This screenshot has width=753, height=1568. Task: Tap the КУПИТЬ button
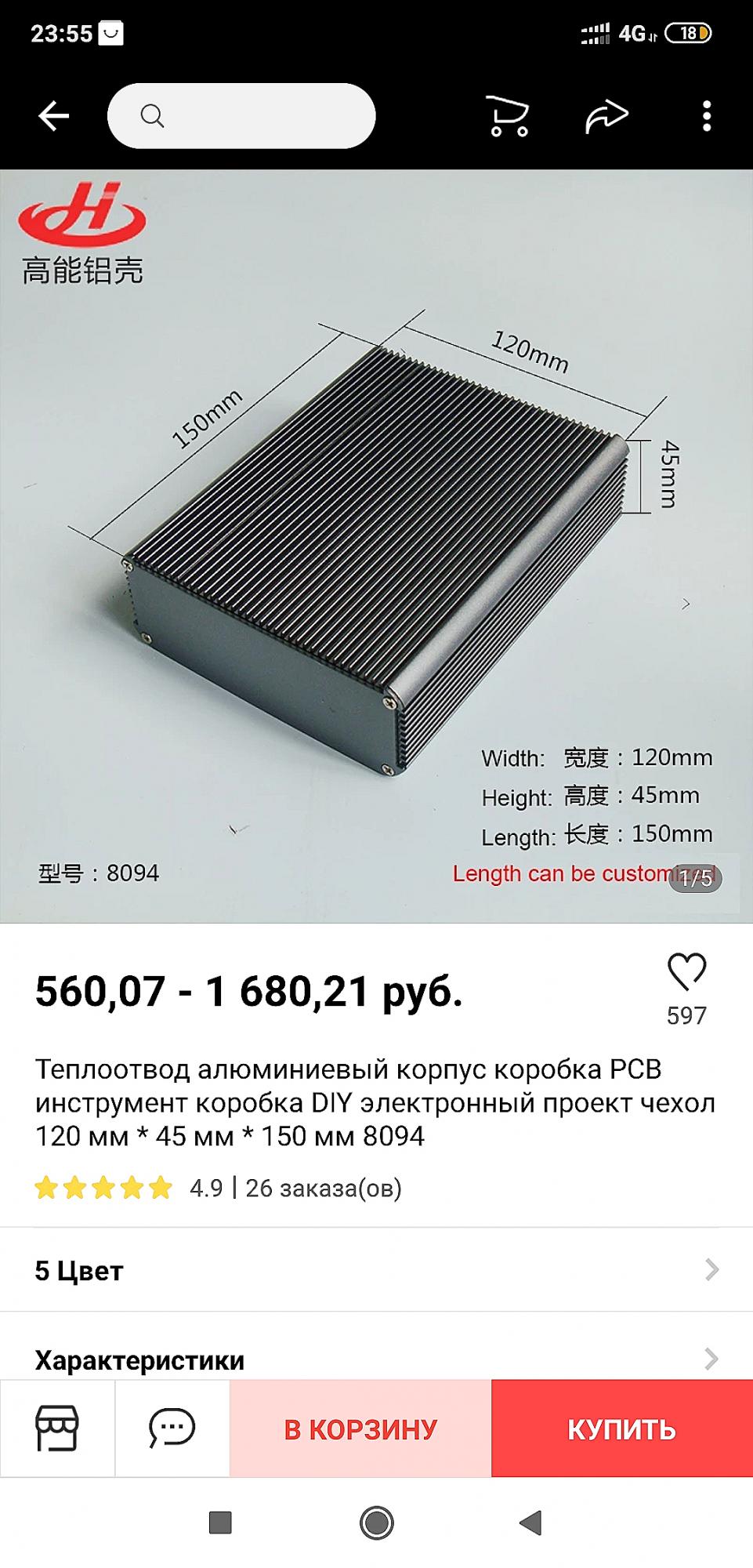click(622, 1428)
